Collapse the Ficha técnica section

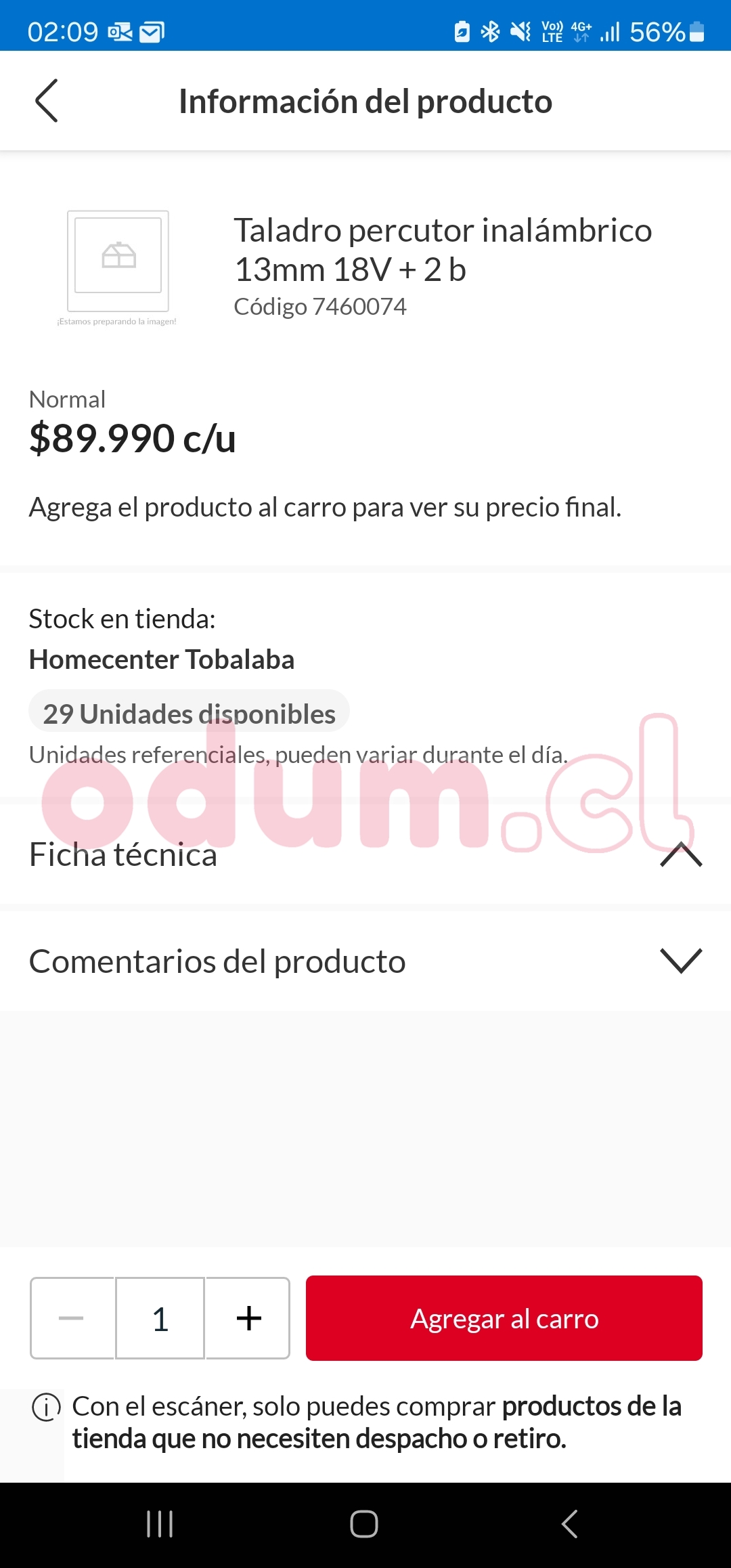681,855
